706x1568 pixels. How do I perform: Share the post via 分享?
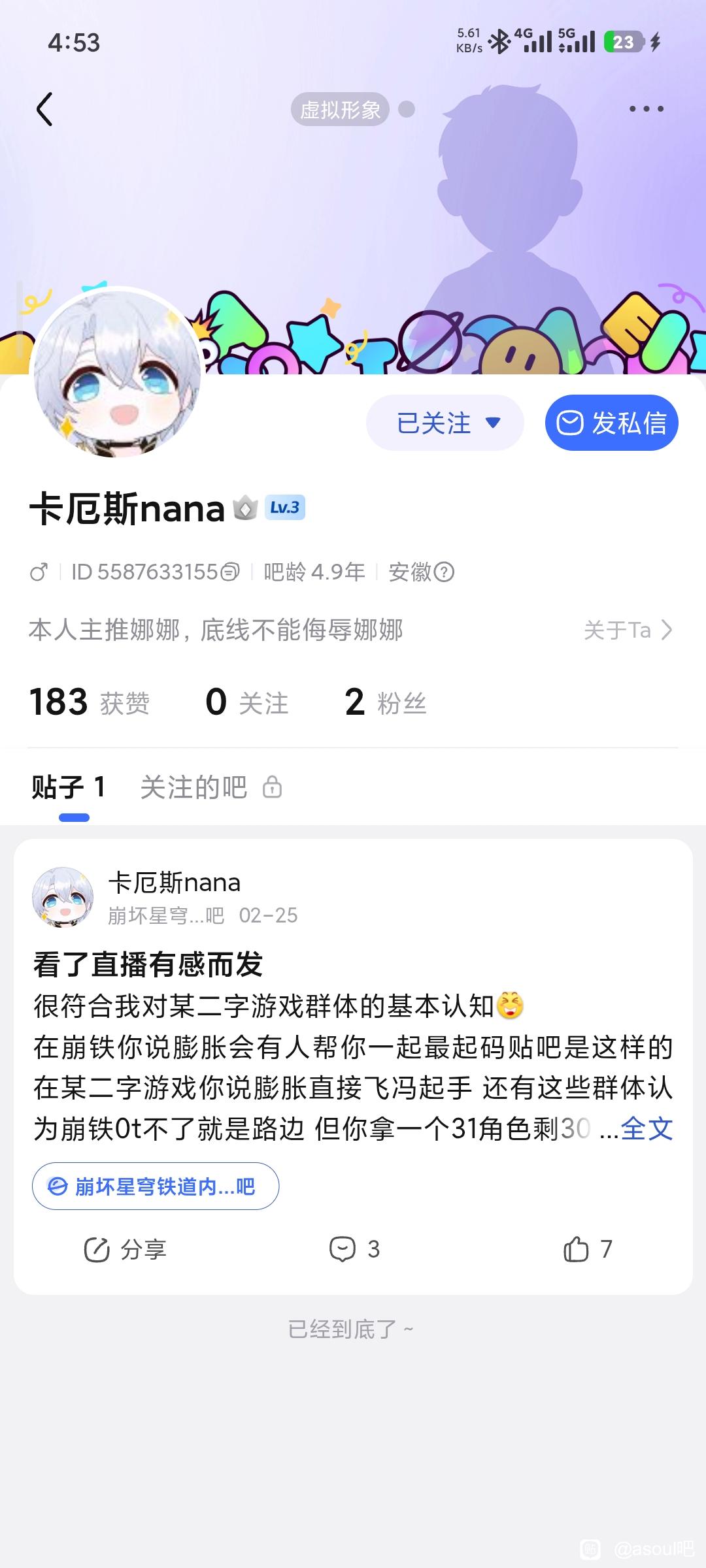(x=126, y=1249)
